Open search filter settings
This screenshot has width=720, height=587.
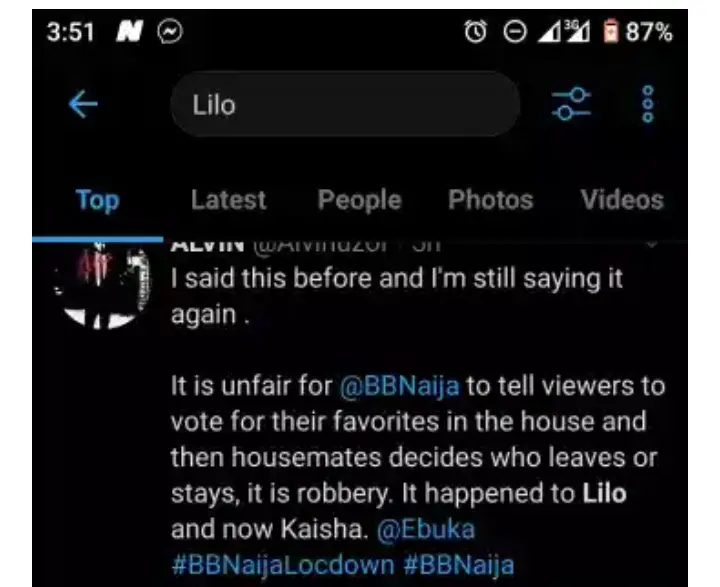tap(571, 104)
